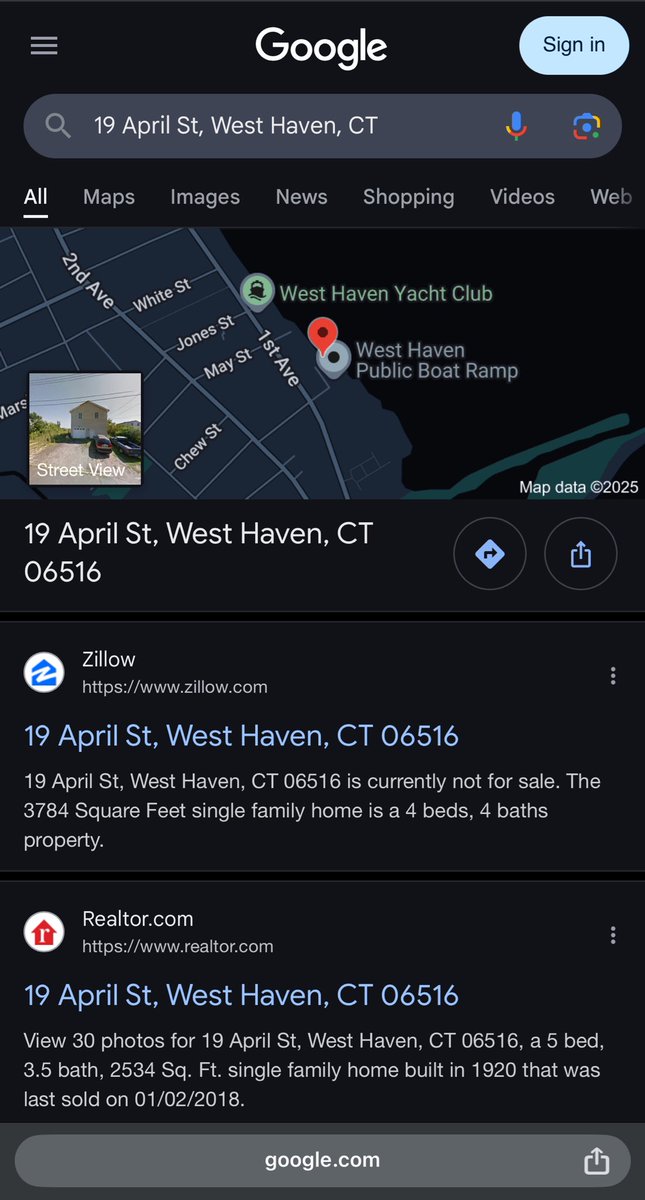The width and height of the screenshot is (645, 1200).
Task: Share the 19 April St address
Action: 581,554
